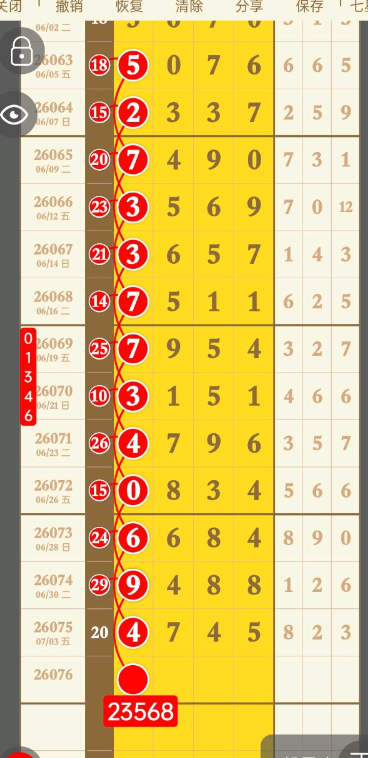Toggle visibility with the eye icon
This screenshot has height=758, width=368.
pyautogui.click(x=15, y=115)
